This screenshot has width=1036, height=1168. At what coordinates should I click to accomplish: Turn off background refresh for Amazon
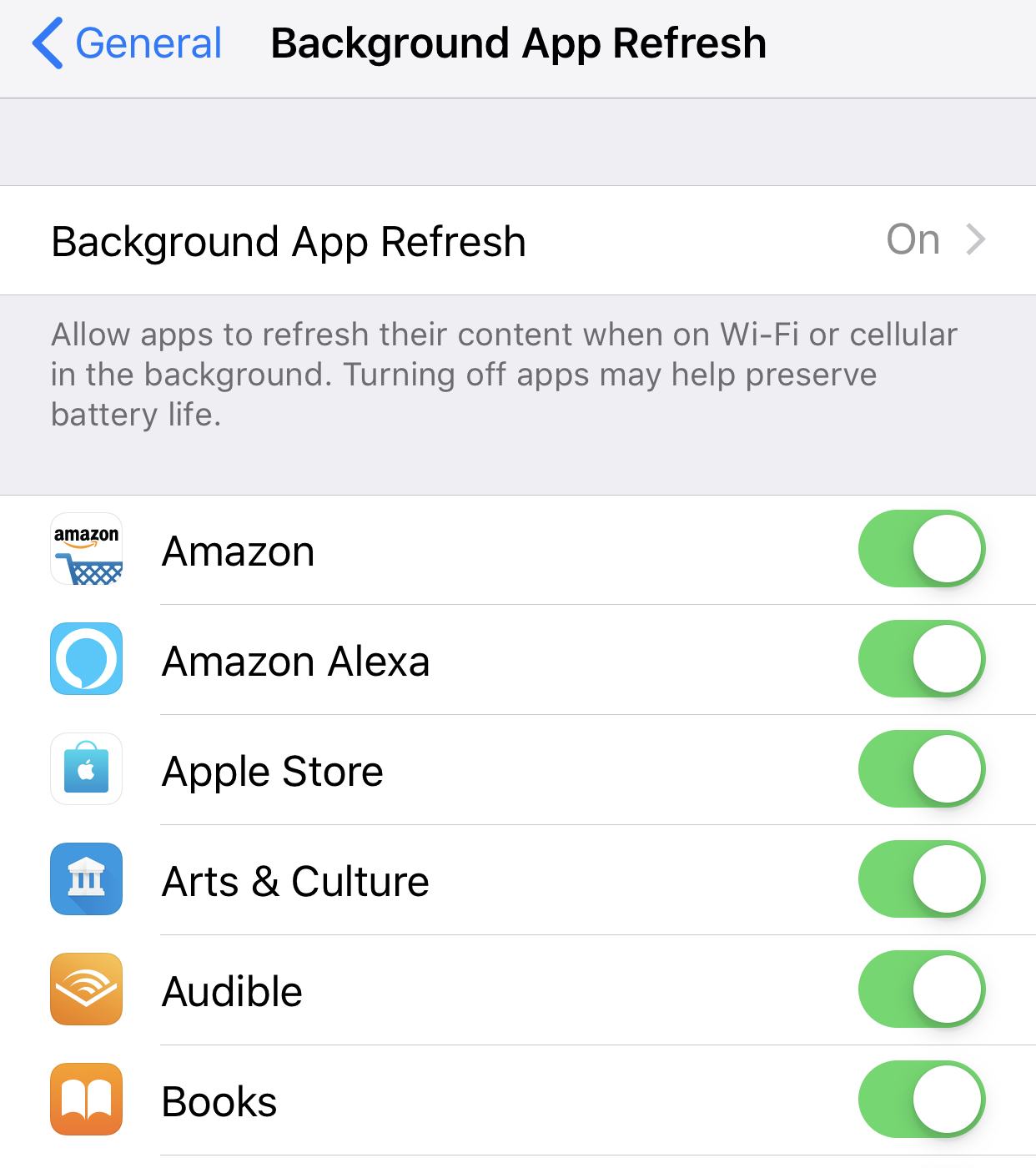921,549
